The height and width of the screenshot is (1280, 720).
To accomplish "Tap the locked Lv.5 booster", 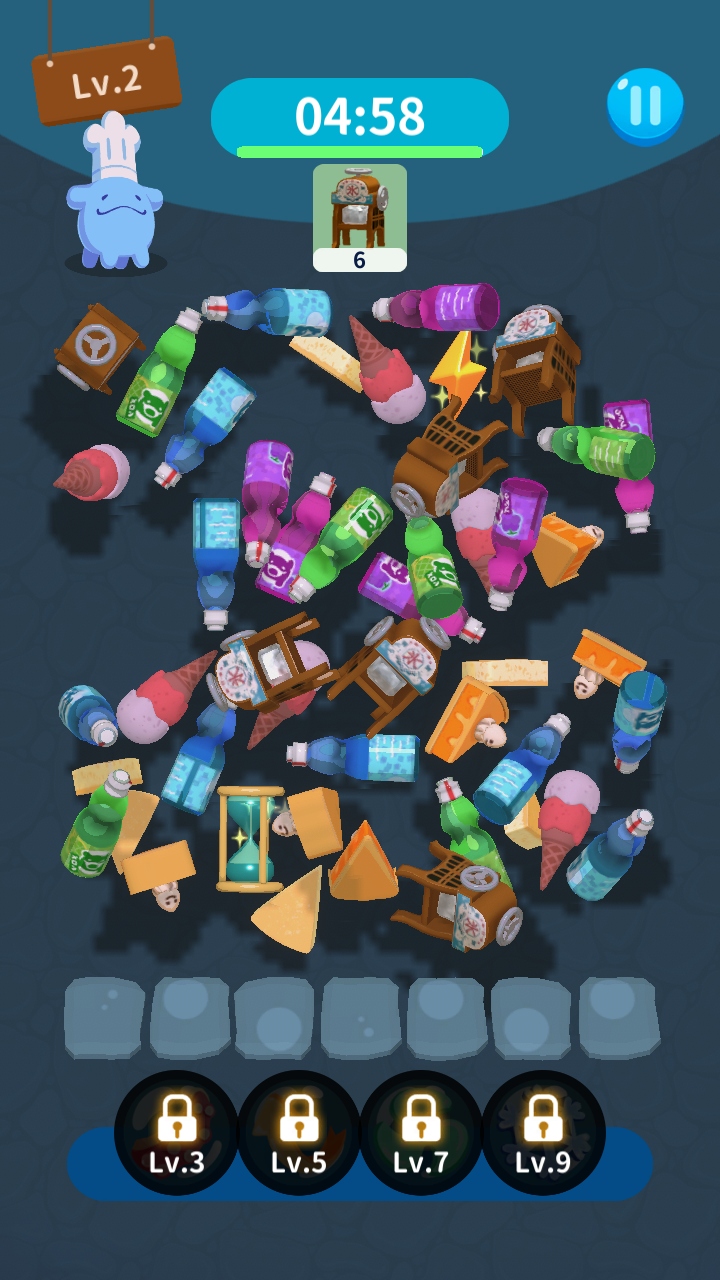I will (x=298, y=1134).
